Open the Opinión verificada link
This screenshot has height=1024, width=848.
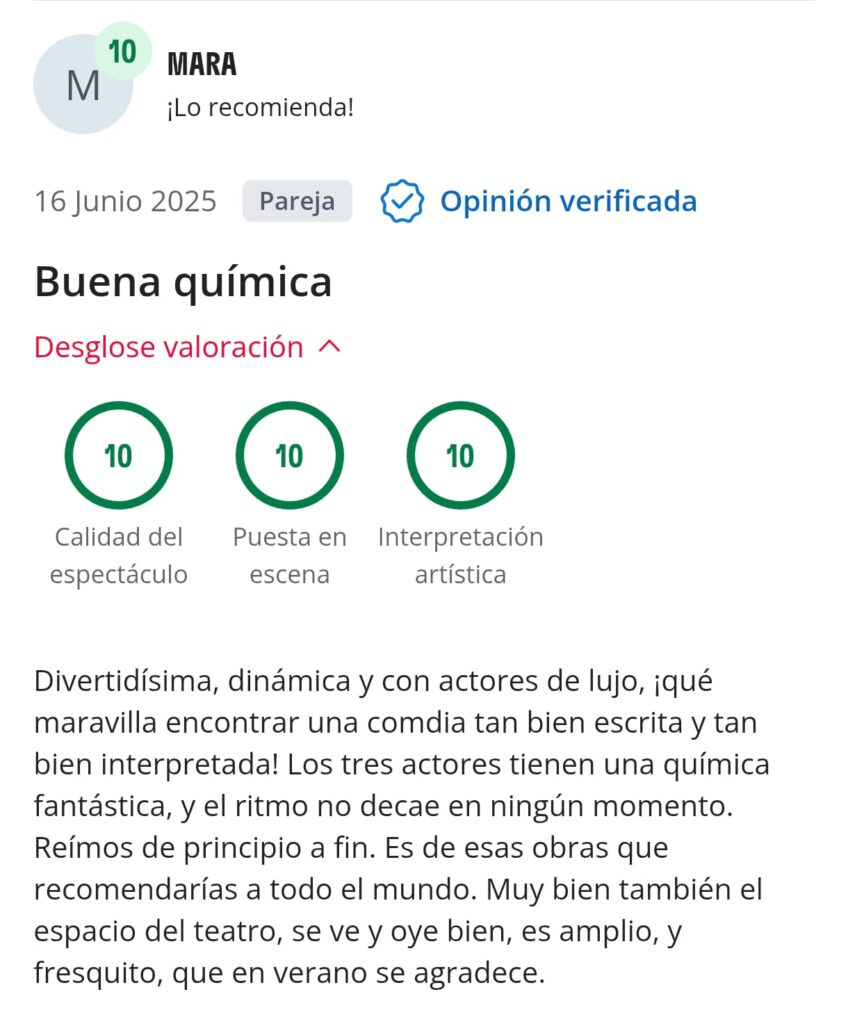tap(539, 201)
